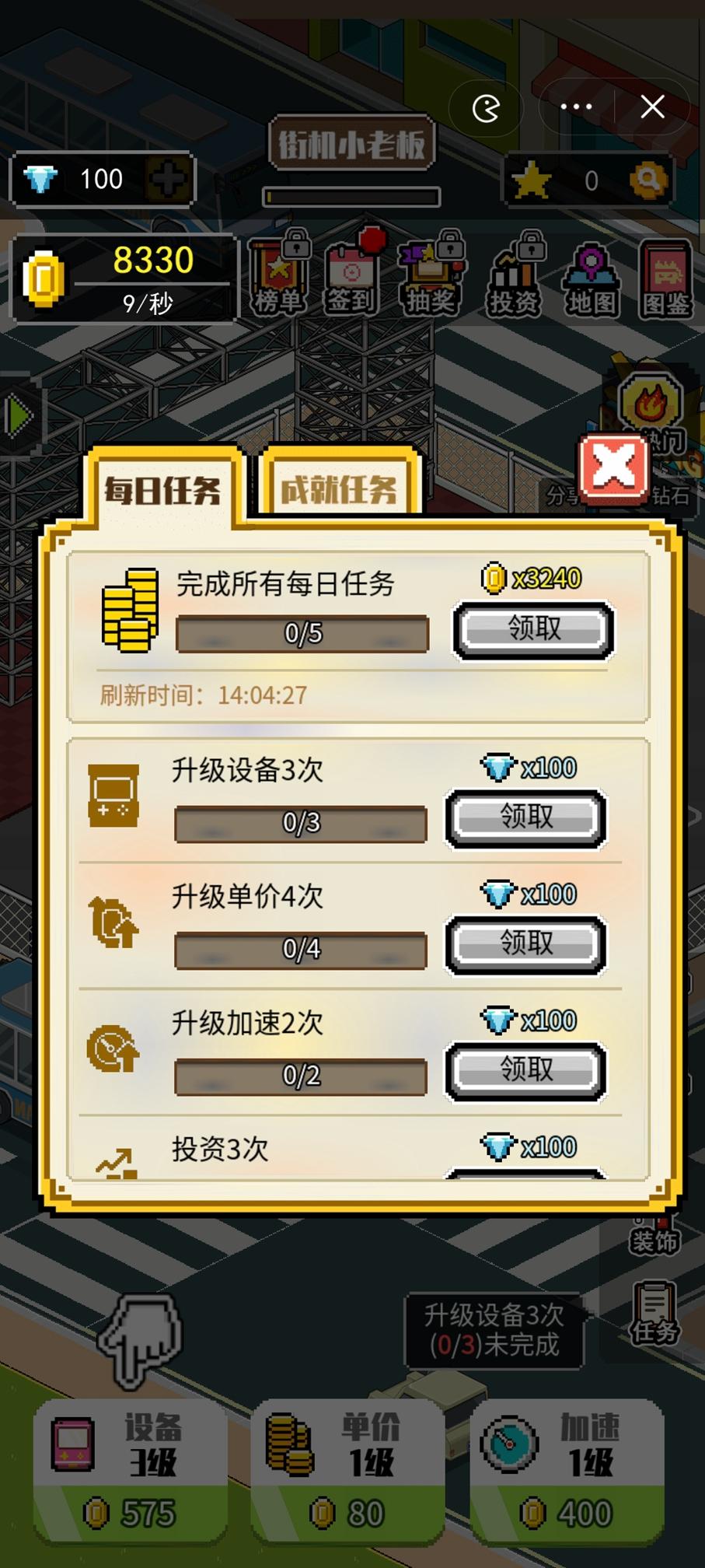Viewport: 705px width, 1568px height.
Task: Claim the 完成所有每日任务 x3240 coin reward
Action: pos(532,628)
